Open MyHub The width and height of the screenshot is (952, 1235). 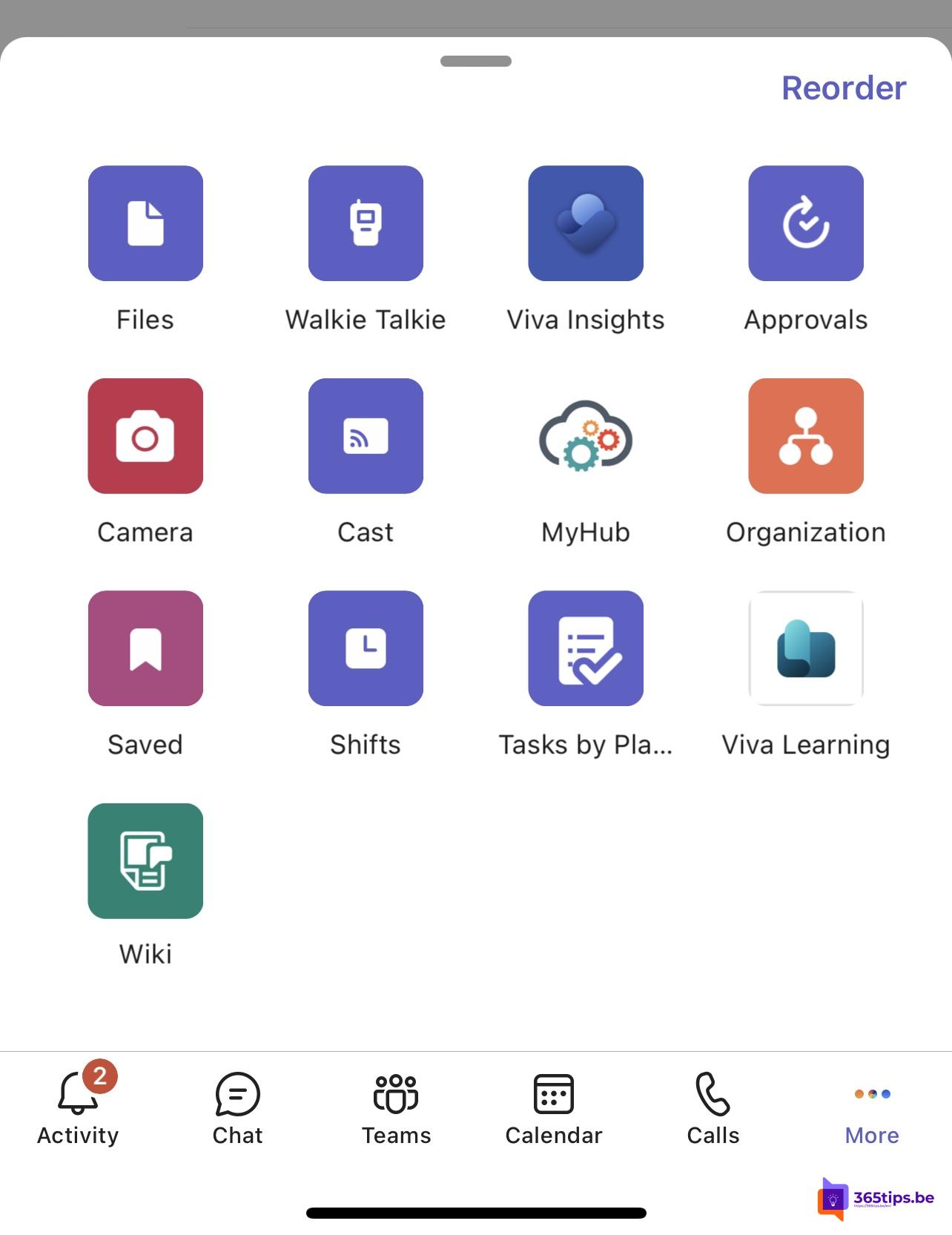tap(585, 436)
